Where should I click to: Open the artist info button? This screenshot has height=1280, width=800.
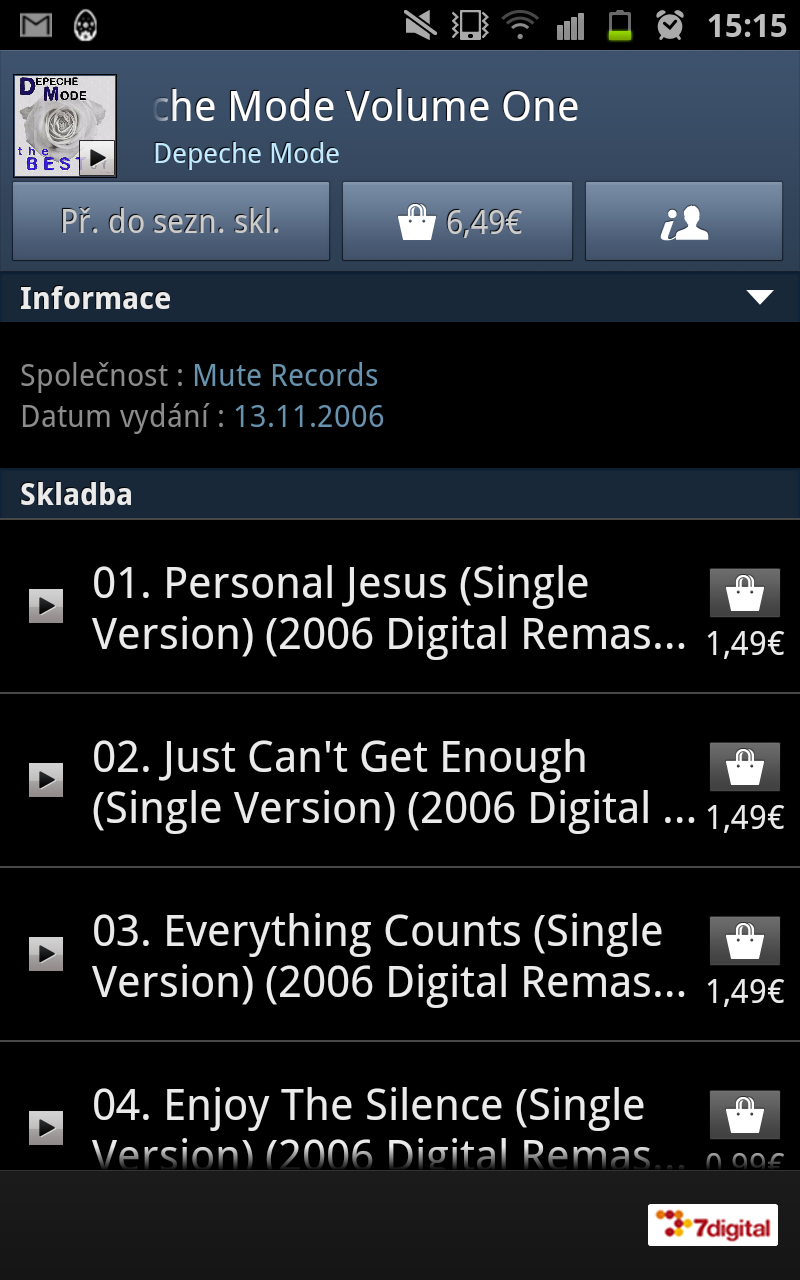coord(683,221)
